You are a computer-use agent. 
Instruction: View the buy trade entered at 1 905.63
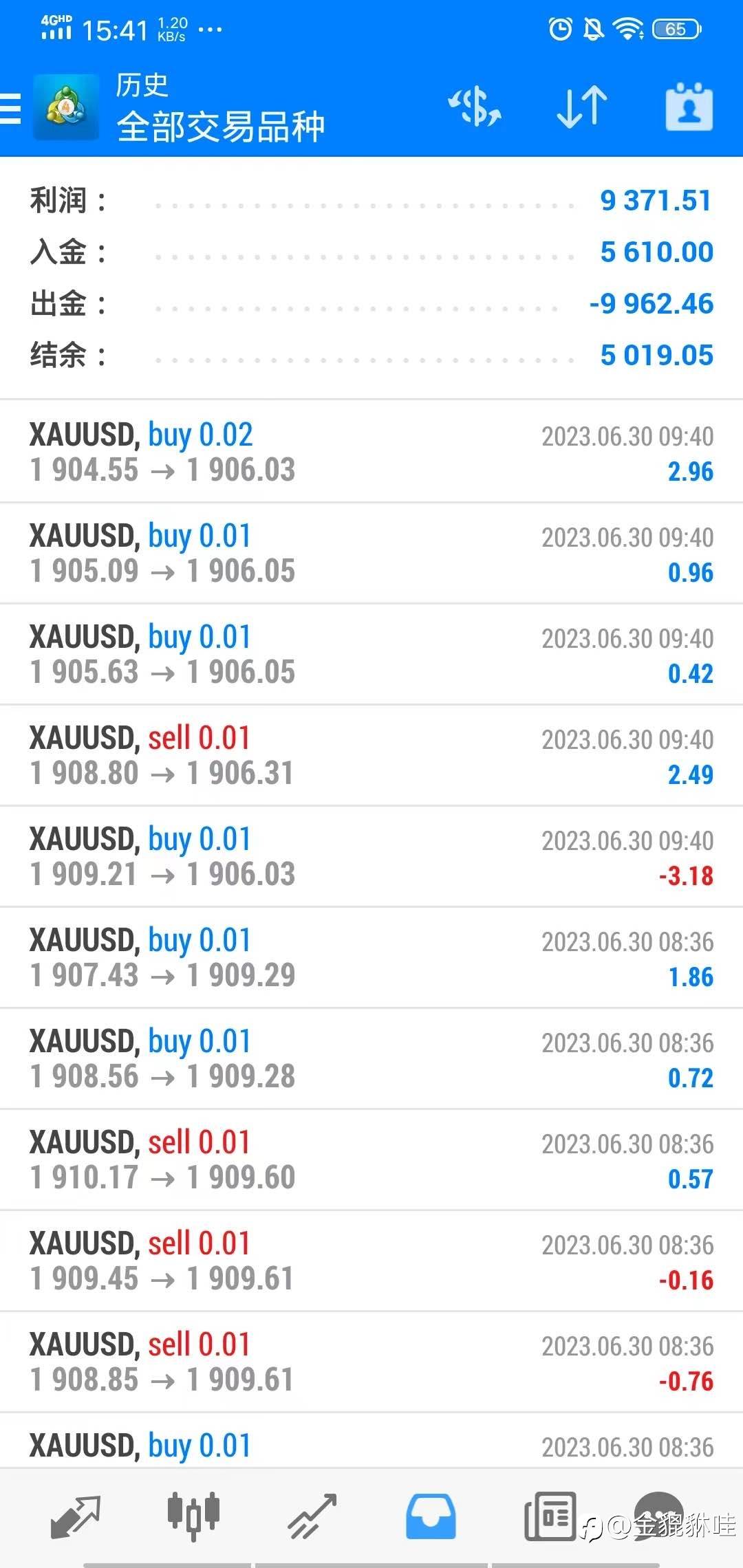point(371,654)
